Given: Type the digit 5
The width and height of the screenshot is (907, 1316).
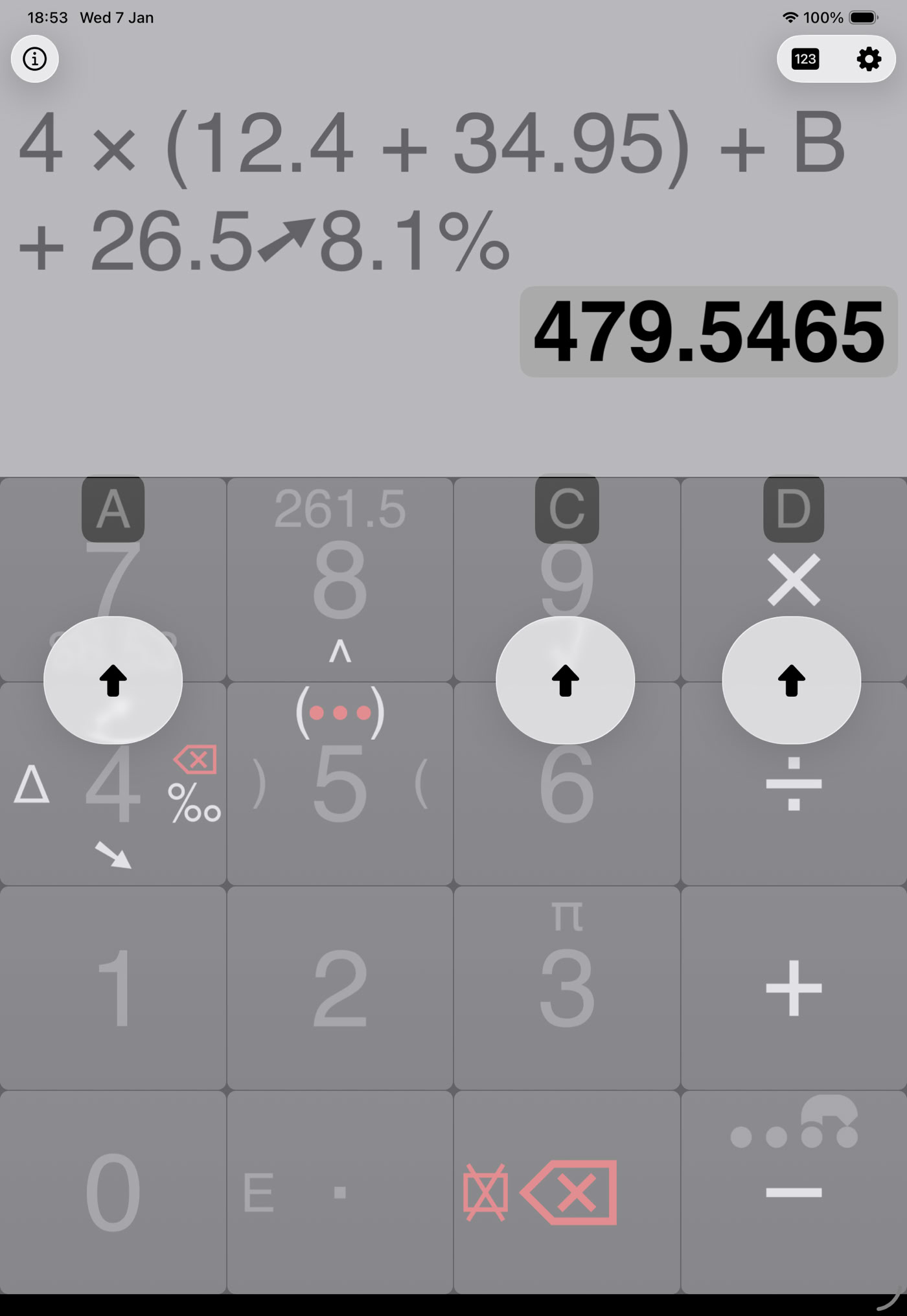Looking at the screenshot, I should (x=339, y=784).
